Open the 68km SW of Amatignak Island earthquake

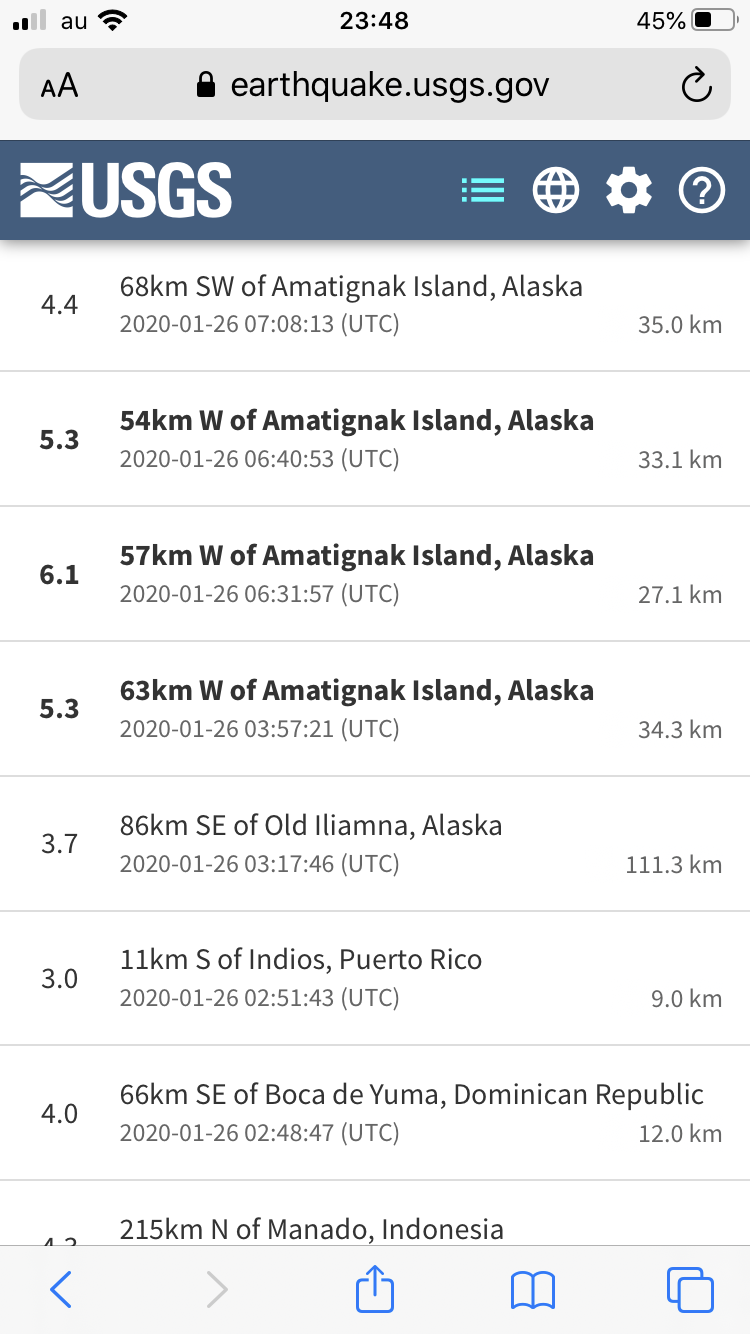[x=375, y=304]
